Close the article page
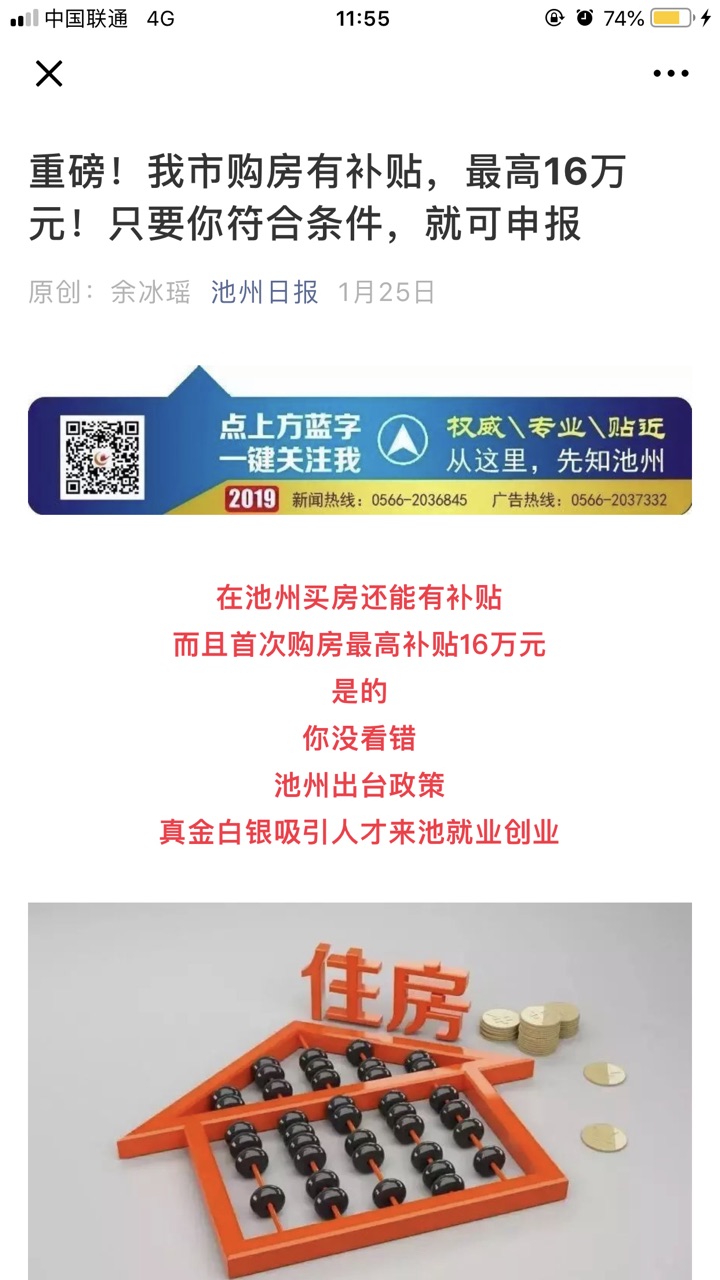720x1280 pixels. [x=49, y=73]
